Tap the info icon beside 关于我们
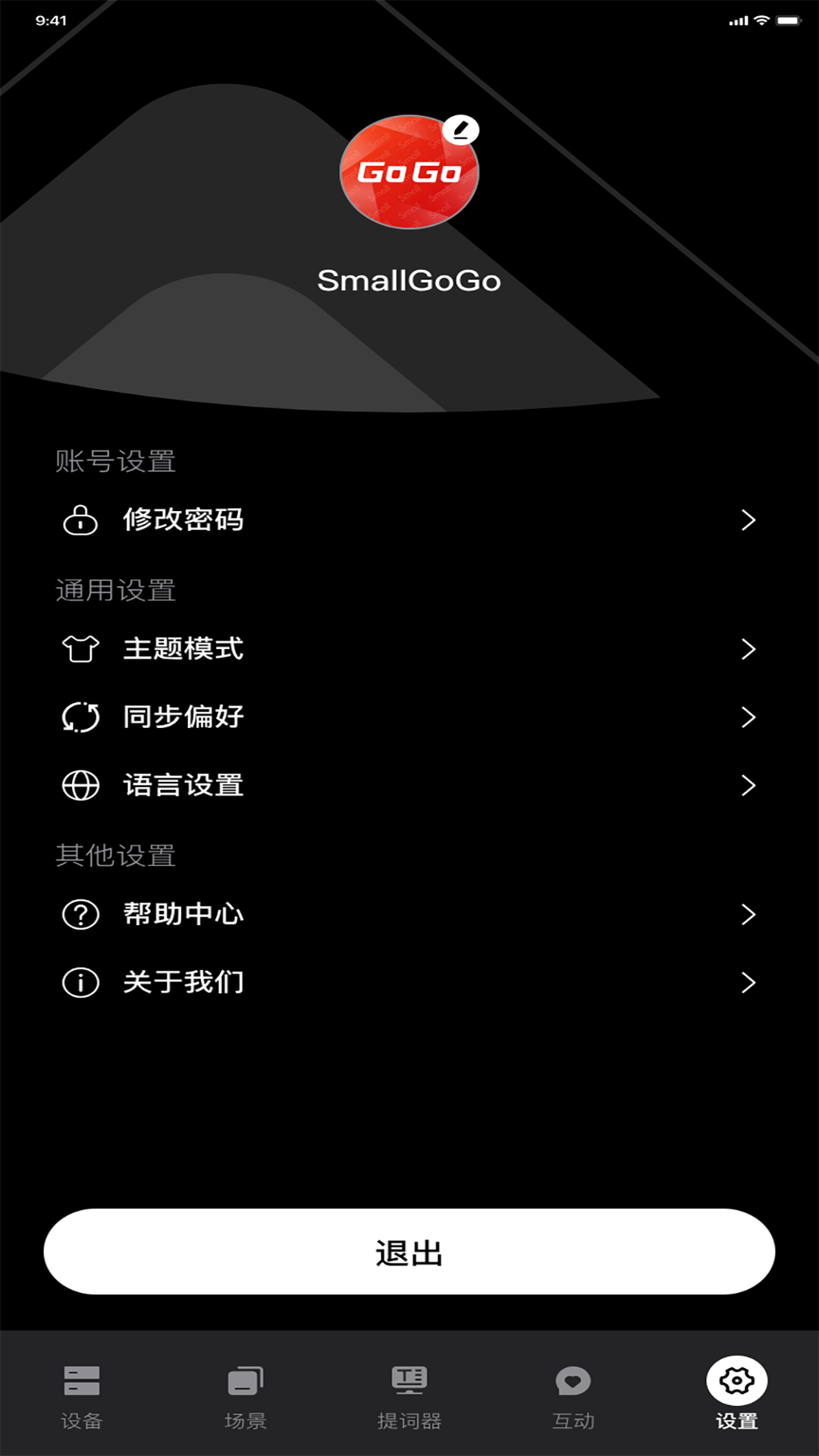819x1456 pixels. click(80, 982)
